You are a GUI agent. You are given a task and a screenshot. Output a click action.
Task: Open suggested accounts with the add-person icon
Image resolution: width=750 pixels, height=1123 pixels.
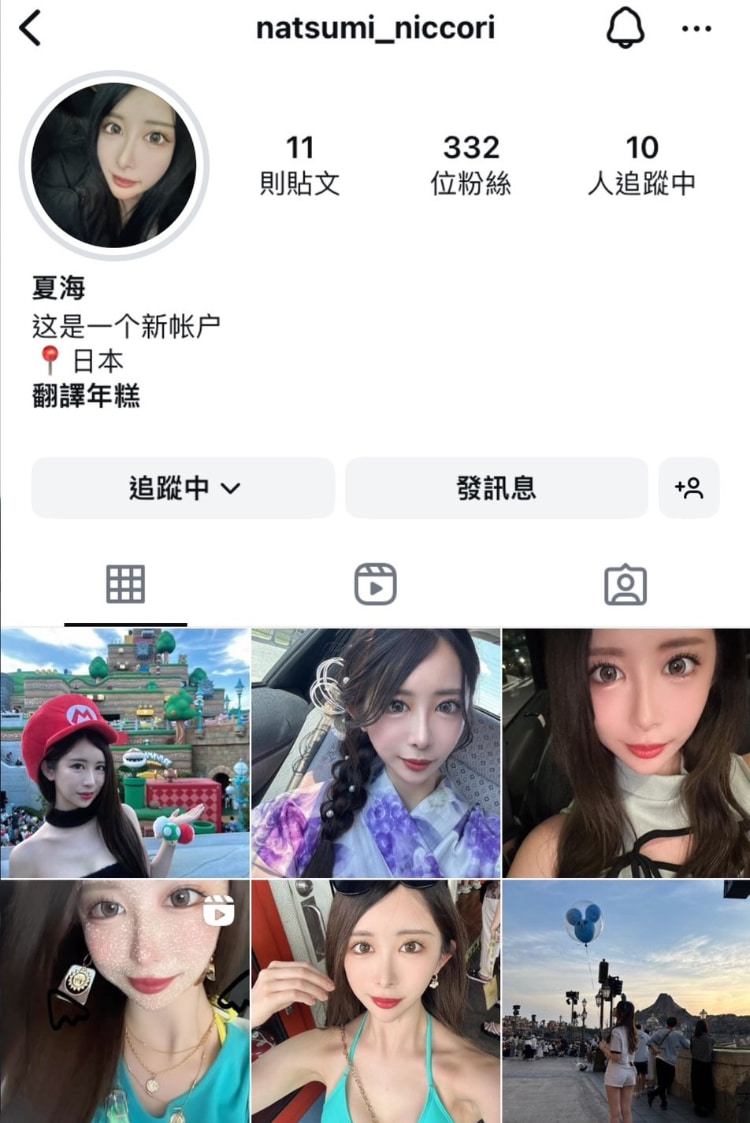pyautogui.click(x=689, y=487)
